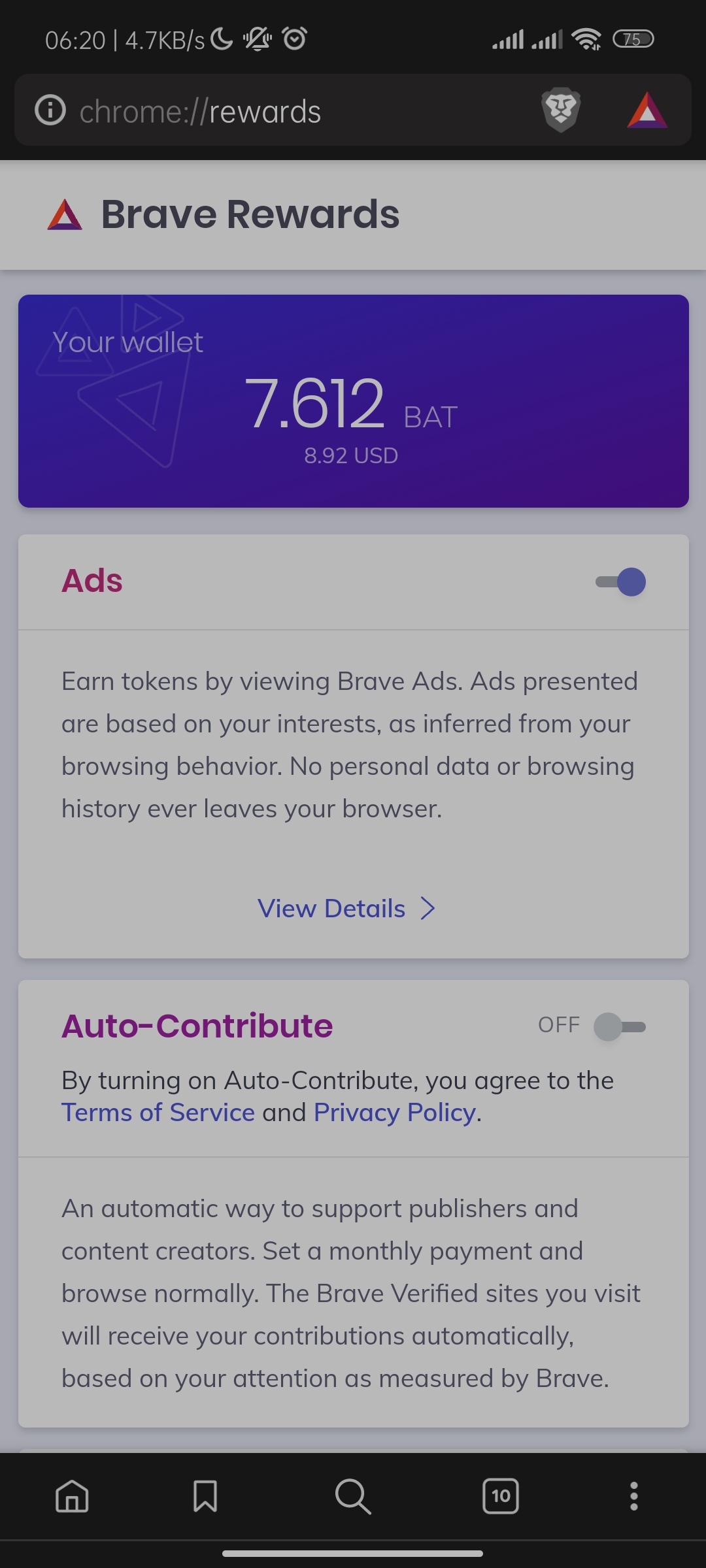Viewport: 706px width, 1568px height.
Task: Open the site info icon
Action: pyautogui.click(x=50, y=110)
